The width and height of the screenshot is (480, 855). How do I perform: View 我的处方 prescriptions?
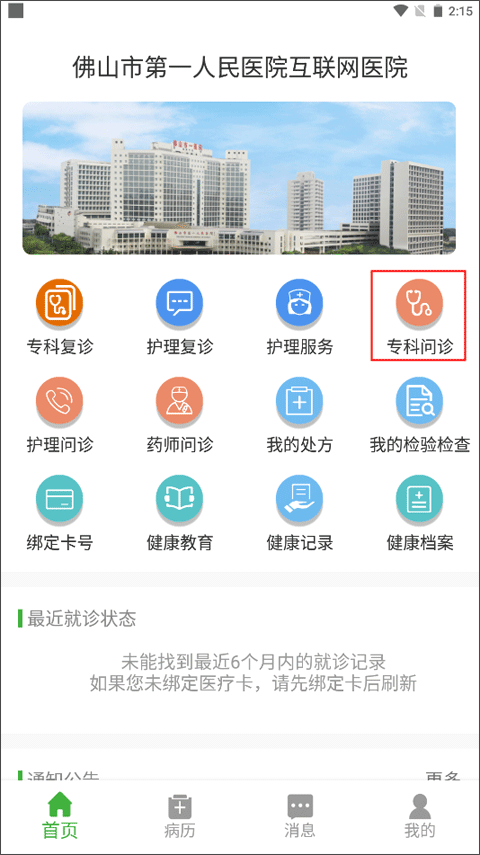coord(299,416)
